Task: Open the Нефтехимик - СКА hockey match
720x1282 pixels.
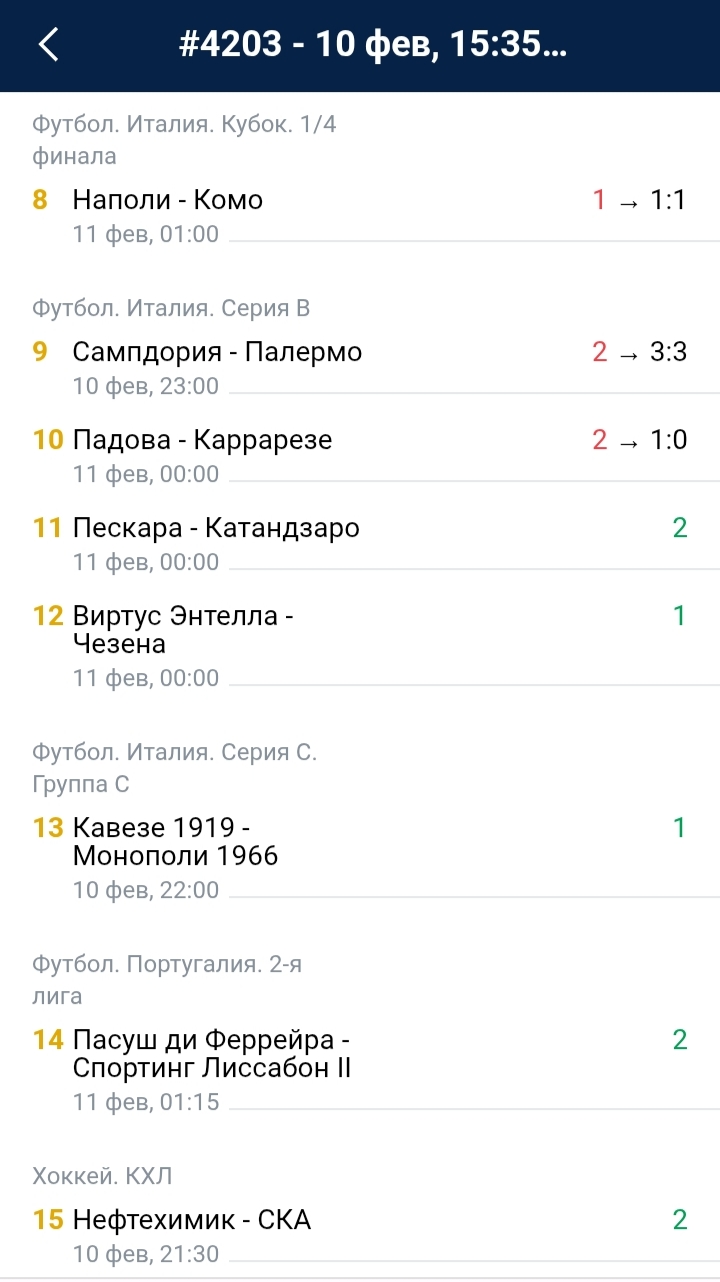Action: 190,1221
